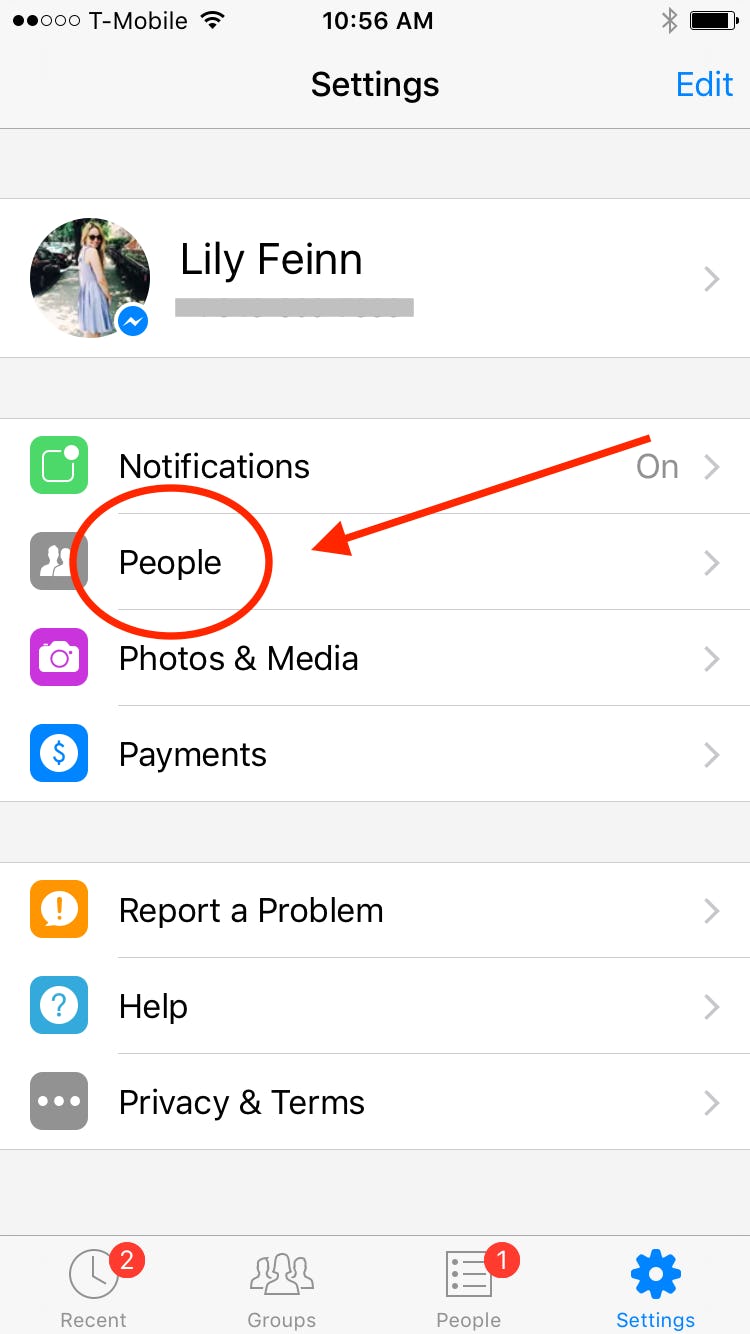750x1334 pixels.
Task: Open Privacy & Terms via its chevron
Action: coord(711,1102)
